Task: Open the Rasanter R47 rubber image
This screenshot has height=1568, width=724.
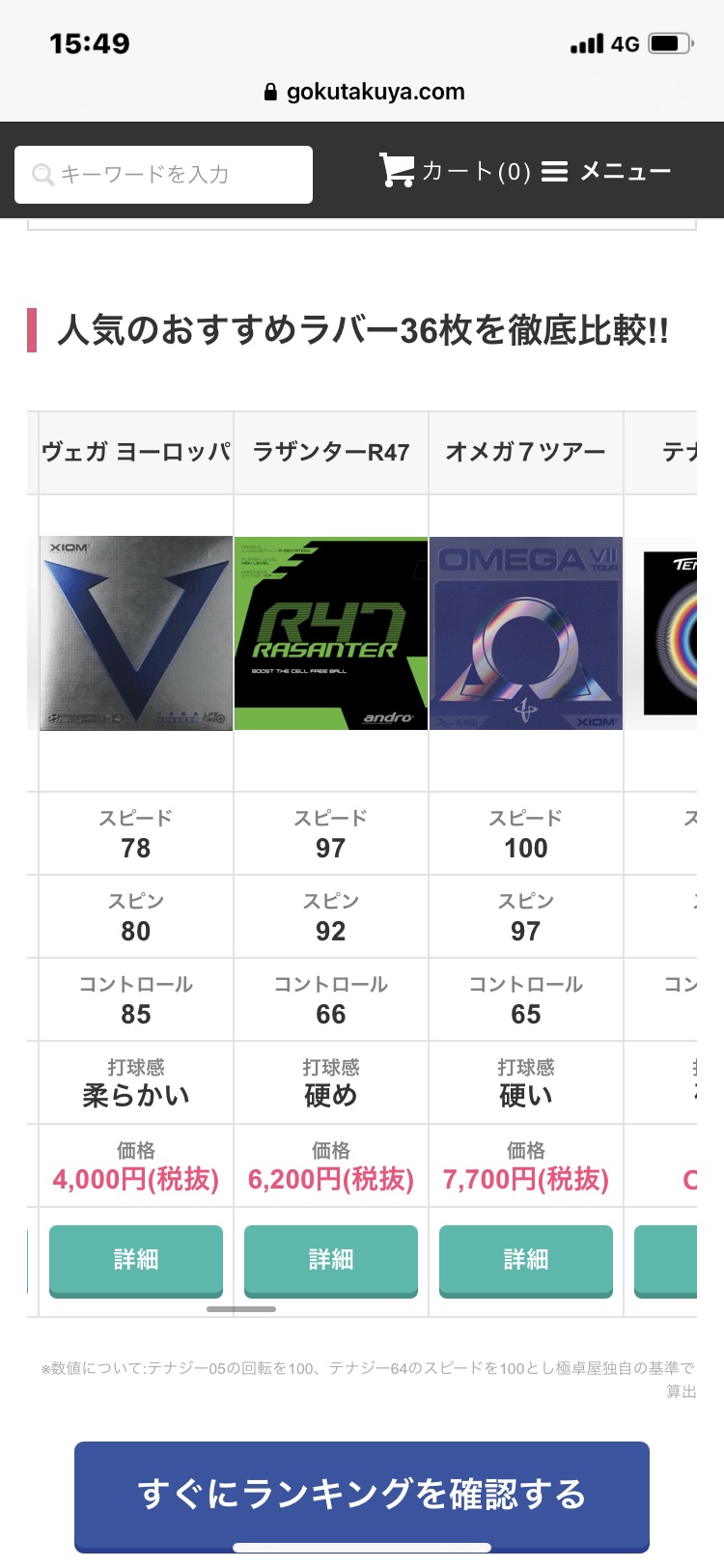Action: [331, 633]
